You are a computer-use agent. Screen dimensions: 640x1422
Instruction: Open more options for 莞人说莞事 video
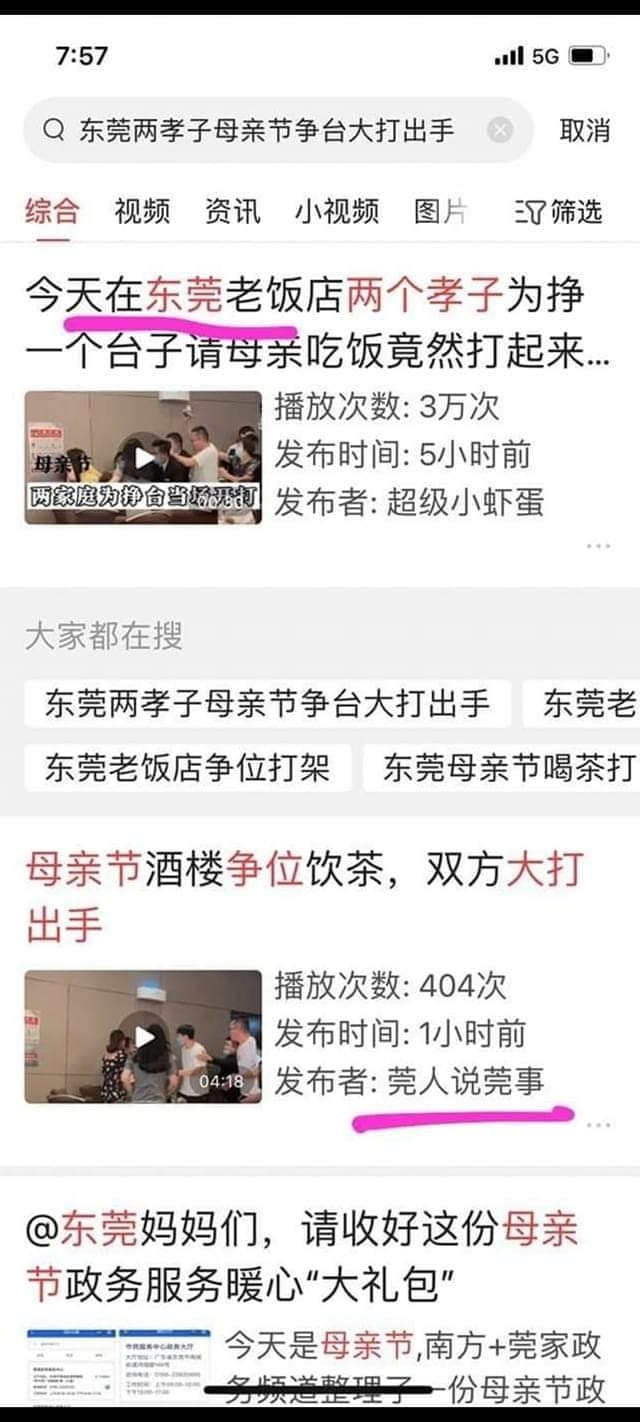[x=598, y=1125]
